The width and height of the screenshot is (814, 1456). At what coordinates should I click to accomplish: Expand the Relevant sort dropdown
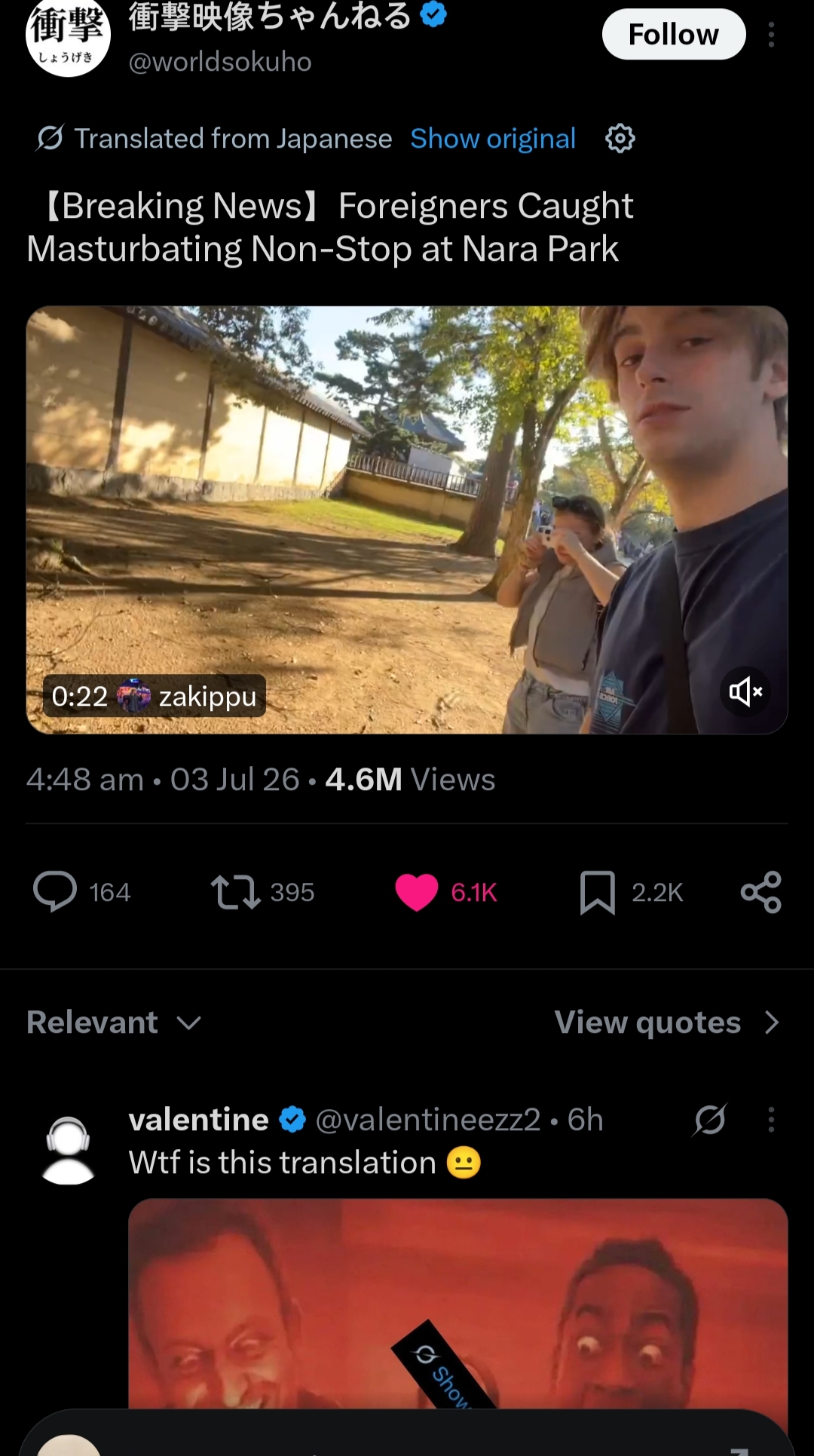(x=114, y=1022)
